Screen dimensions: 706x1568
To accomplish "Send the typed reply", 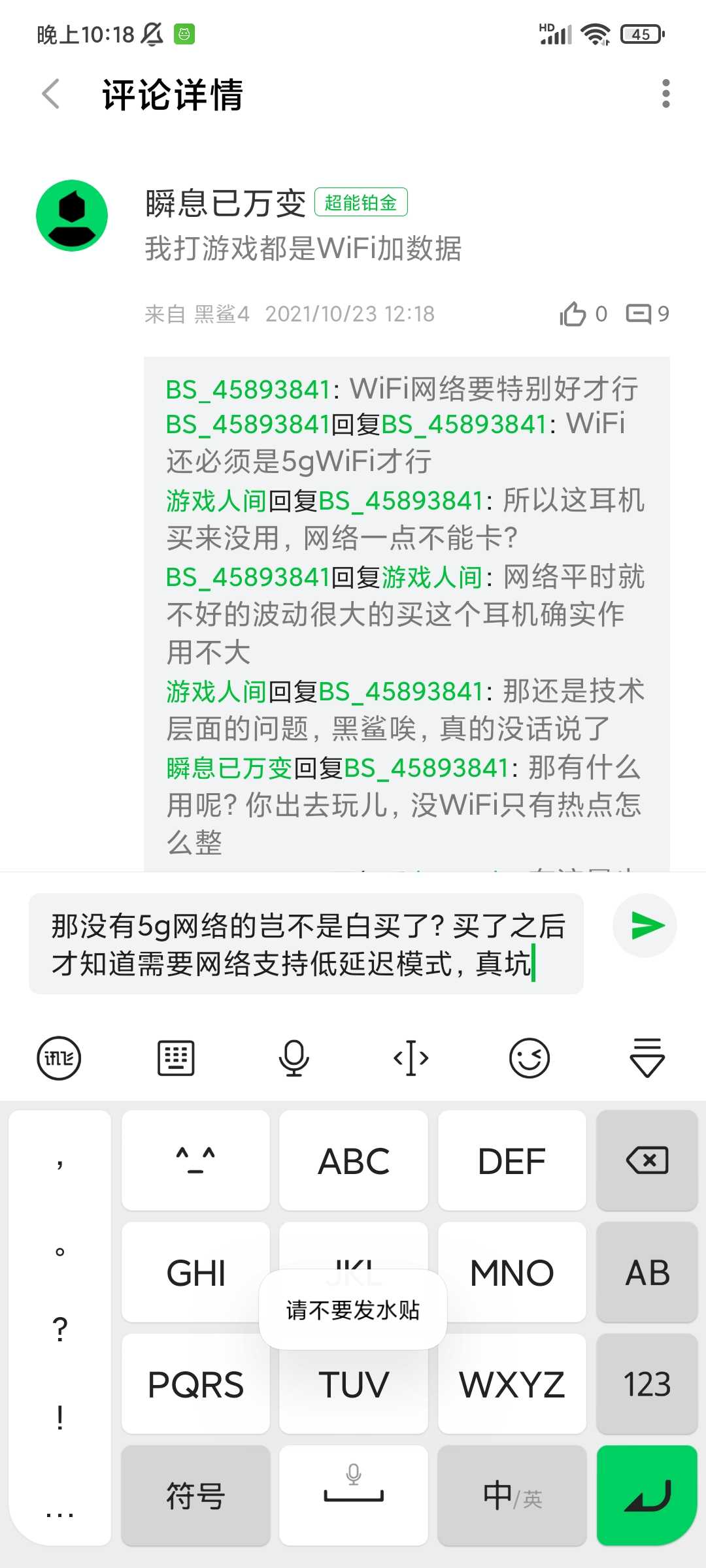I will pyautogui.click(x=645, y=926).
